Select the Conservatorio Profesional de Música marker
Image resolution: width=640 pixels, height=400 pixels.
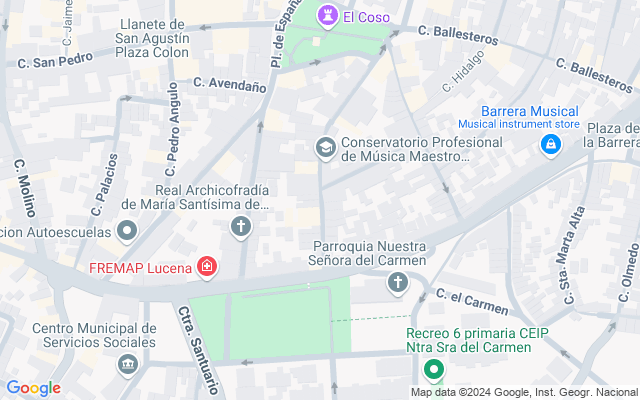pyautogui.click(x=325, y=148)
